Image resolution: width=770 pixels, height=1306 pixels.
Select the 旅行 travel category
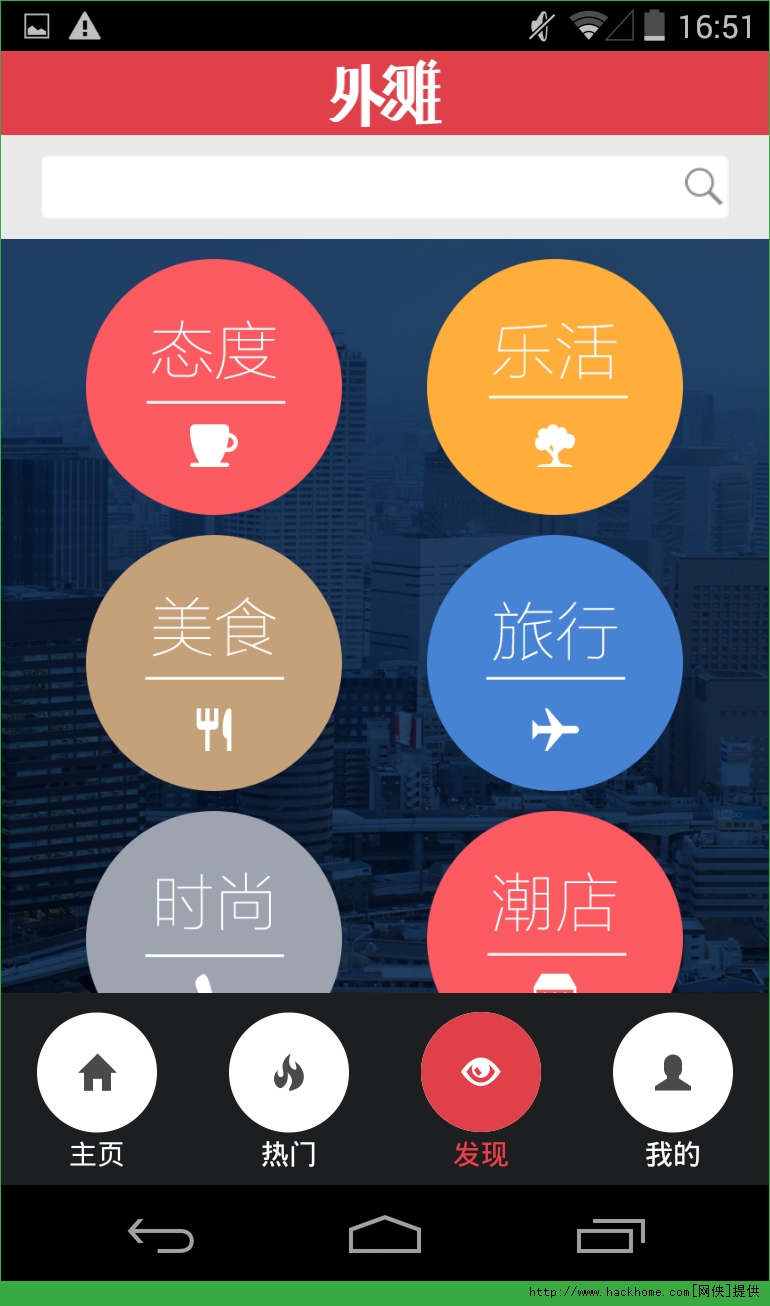pyautogui.click(x=555, y=663)
